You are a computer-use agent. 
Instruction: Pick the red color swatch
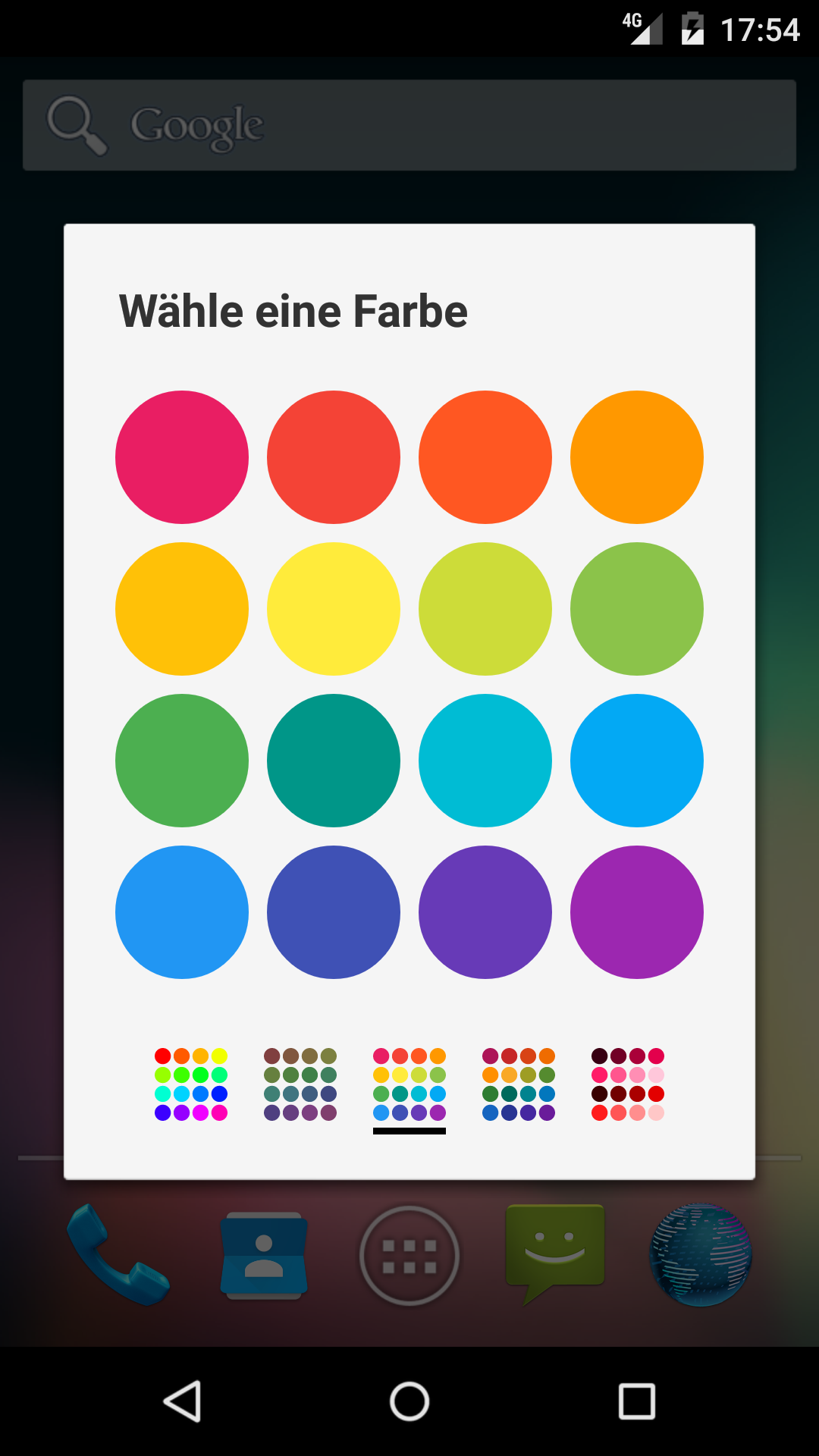coord(334,457)
